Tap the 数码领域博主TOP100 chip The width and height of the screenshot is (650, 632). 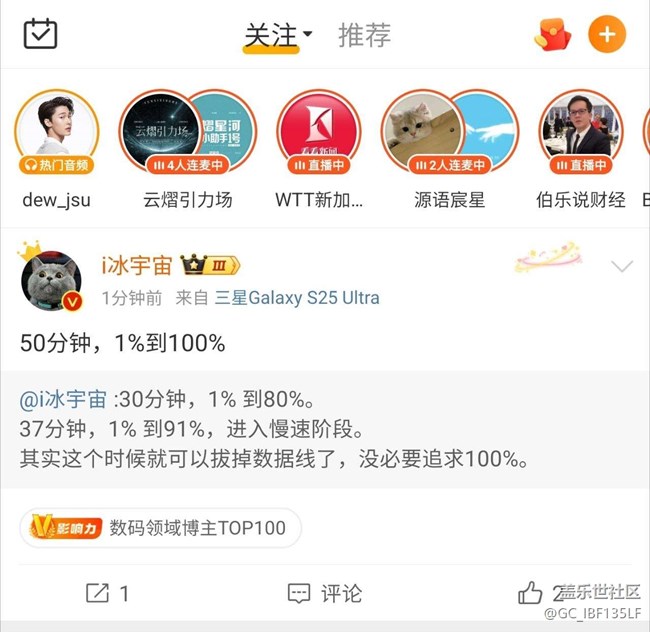click(160, 528)
